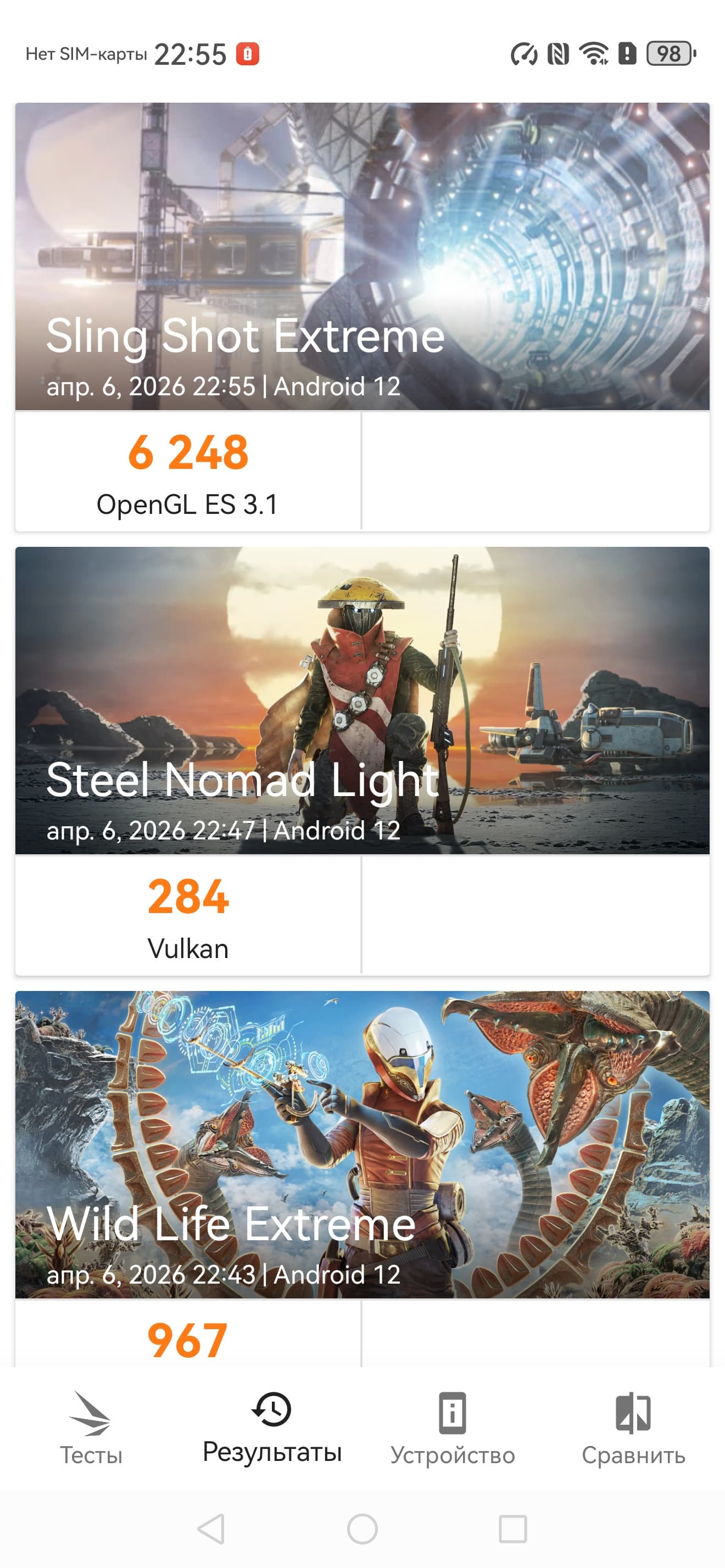Switch to the Тесты tab

coord(91,1428)
